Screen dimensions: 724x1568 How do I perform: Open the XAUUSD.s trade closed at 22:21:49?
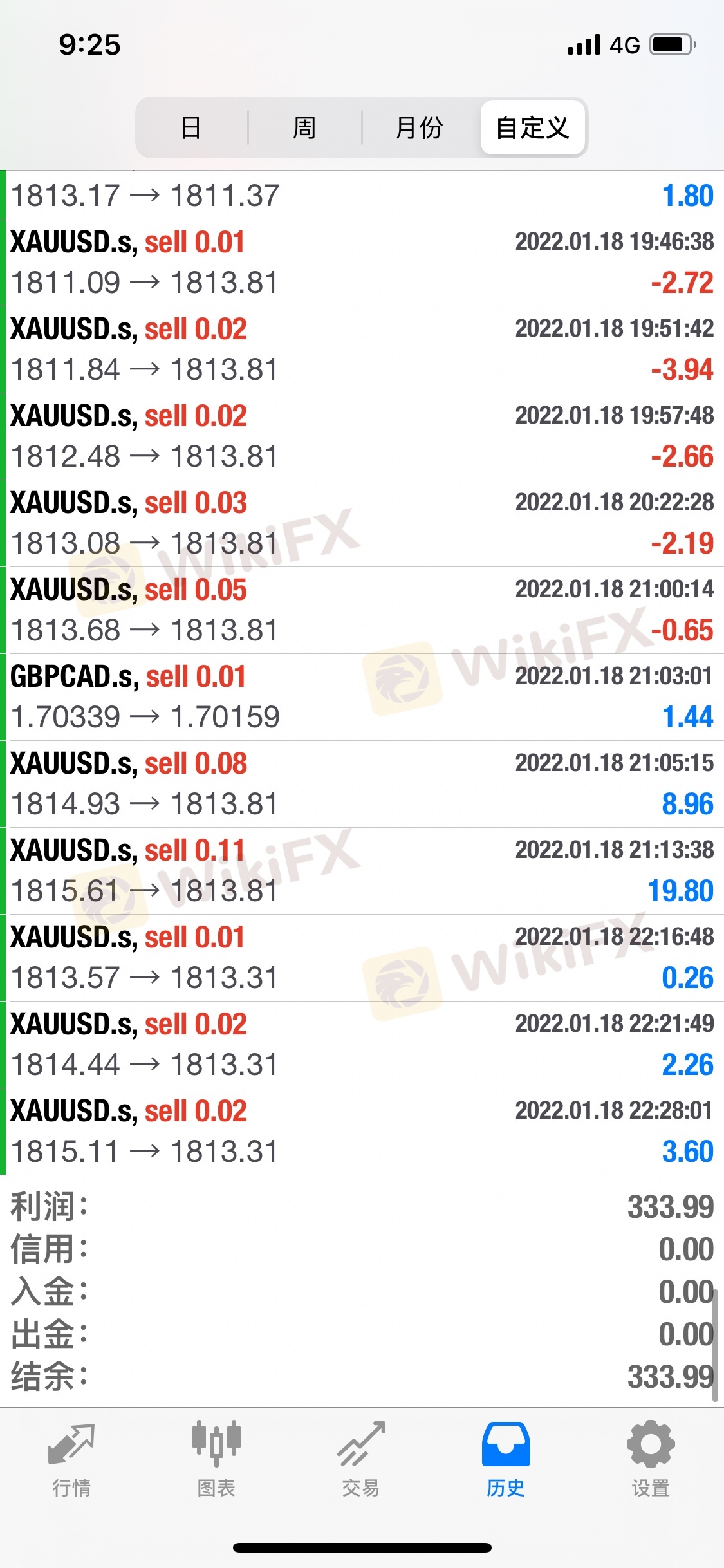tap(362, 1045)
